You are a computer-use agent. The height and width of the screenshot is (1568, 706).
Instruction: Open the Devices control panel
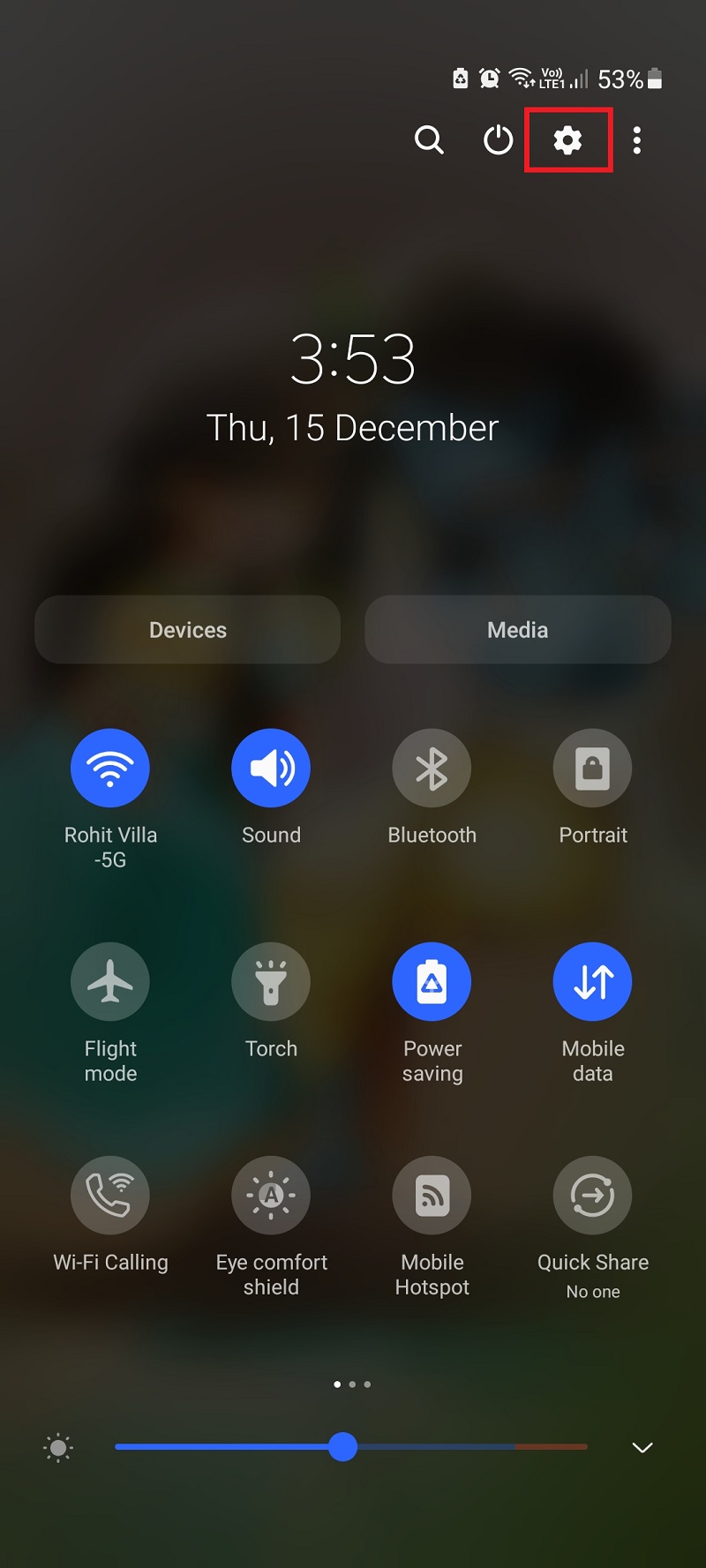187,629
